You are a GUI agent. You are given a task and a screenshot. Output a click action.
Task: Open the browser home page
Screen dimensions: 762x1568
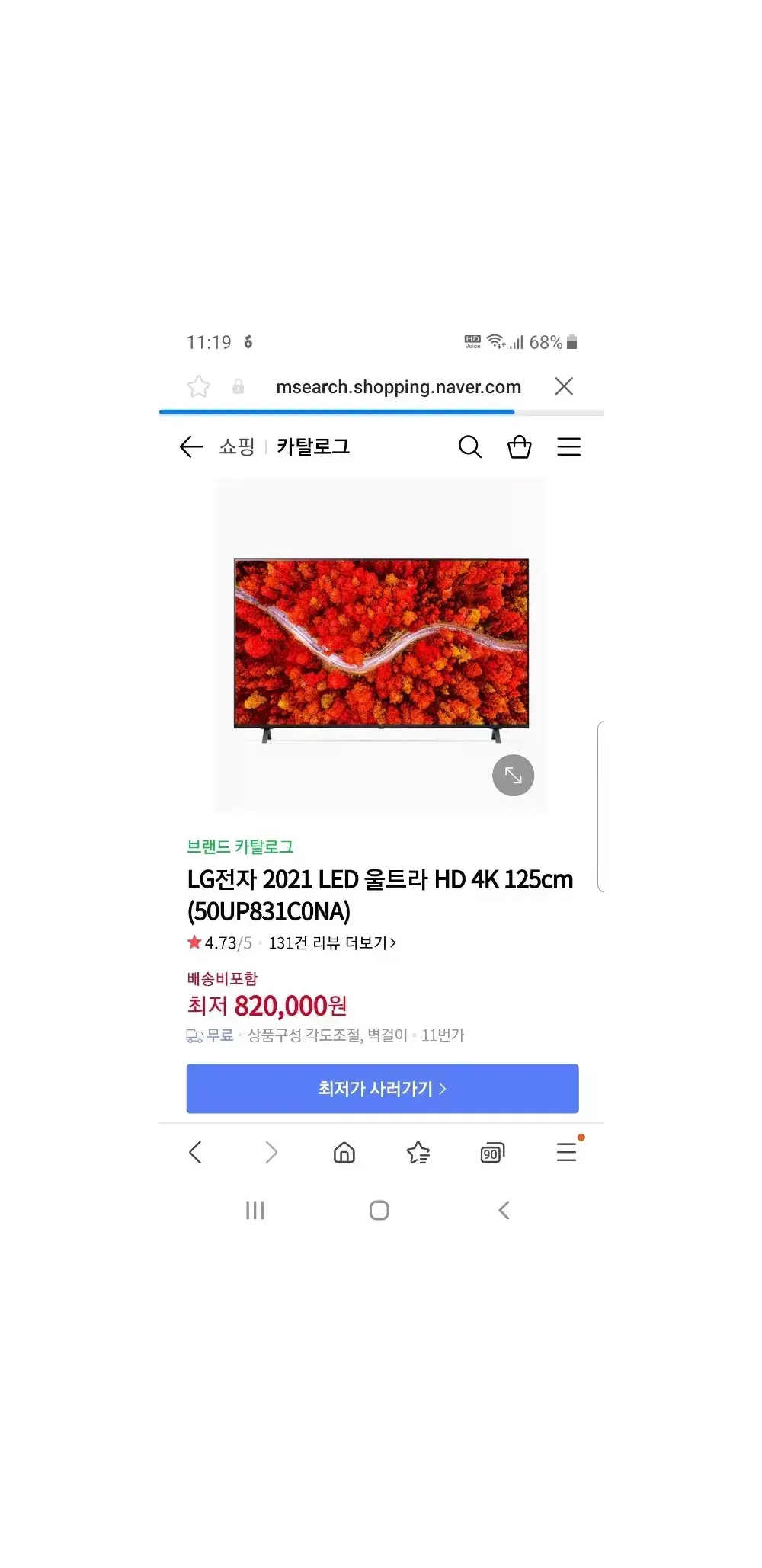click(x=344, y=1152)
